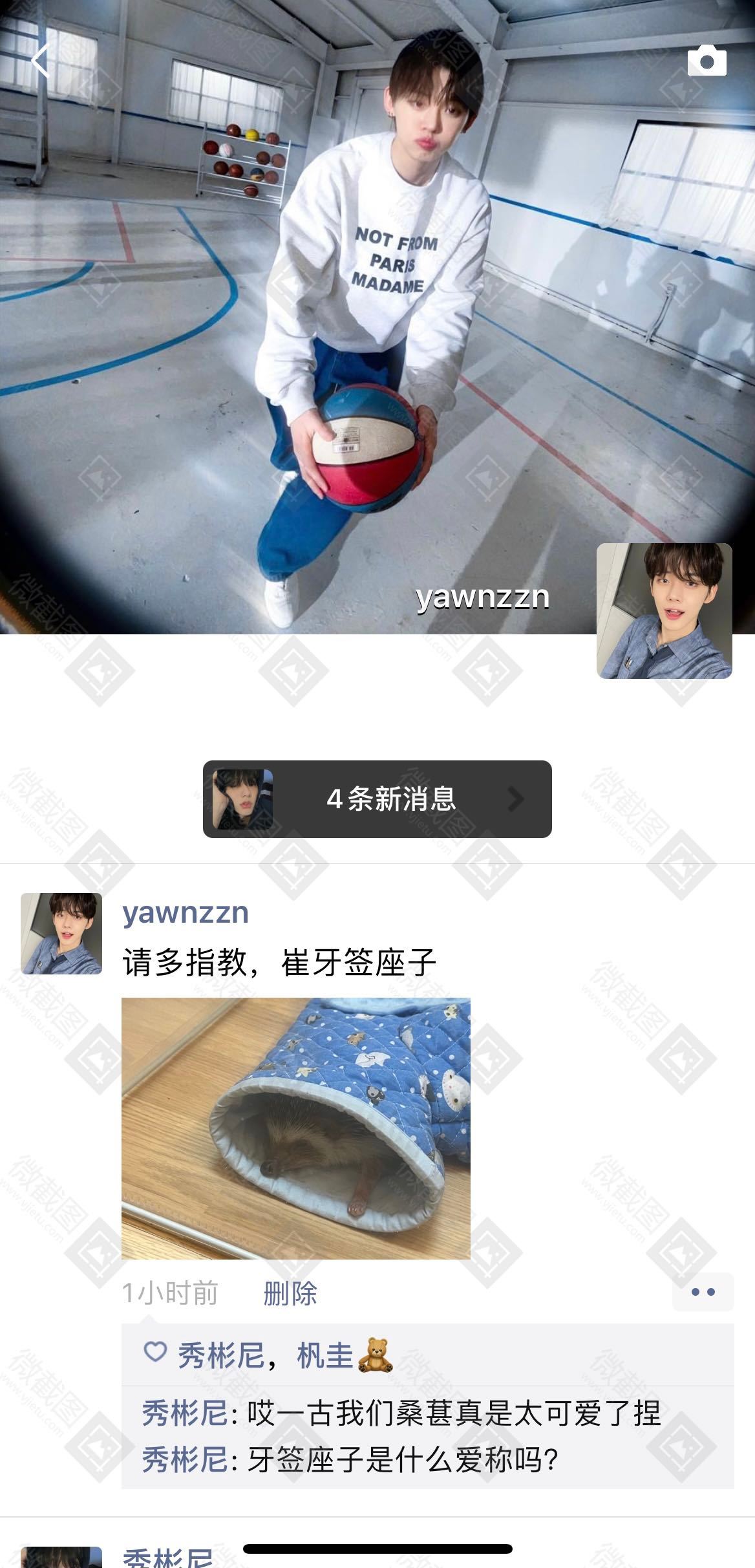Open 杋圭's profile from the likes list

(325, 1355)
